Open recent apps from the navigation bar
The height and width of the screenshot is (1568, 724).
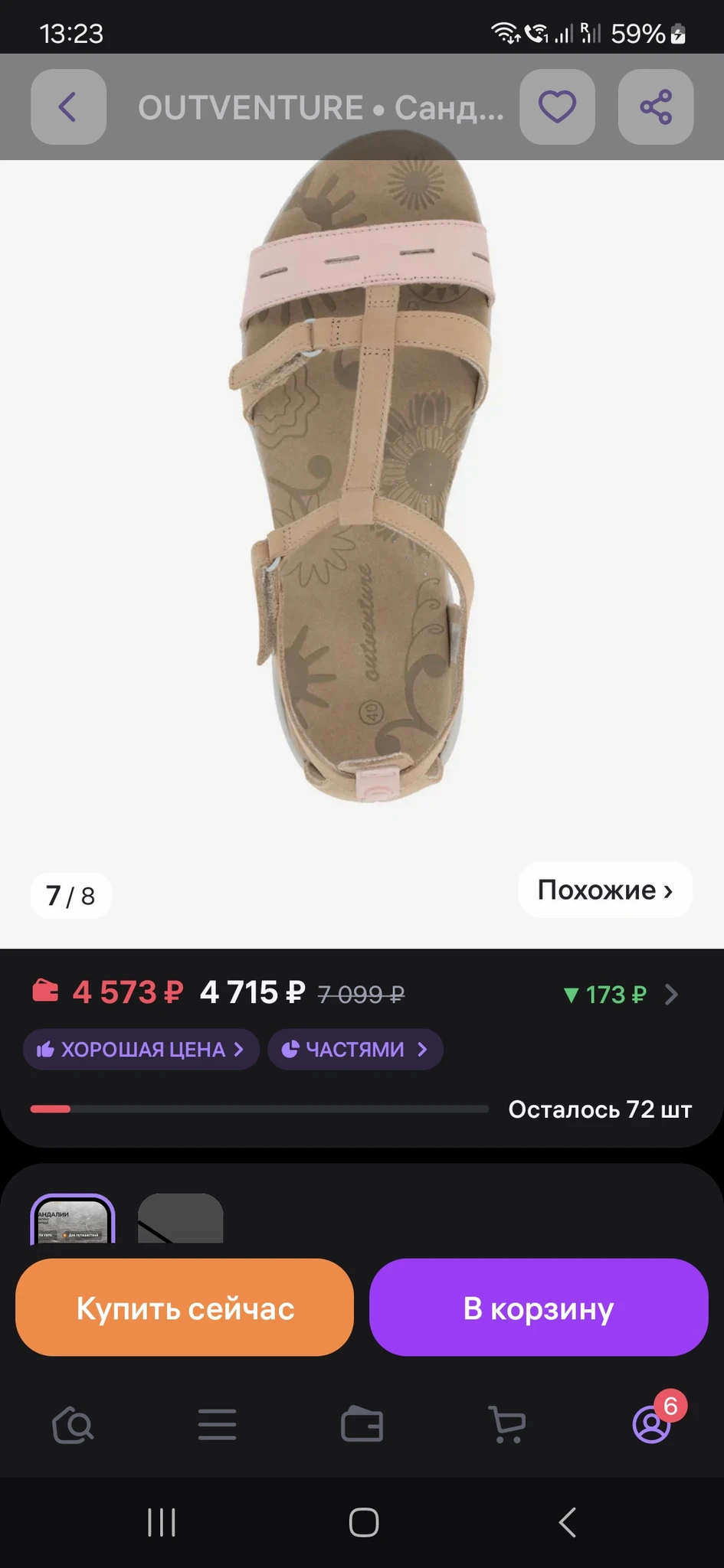click(162, 1522)
